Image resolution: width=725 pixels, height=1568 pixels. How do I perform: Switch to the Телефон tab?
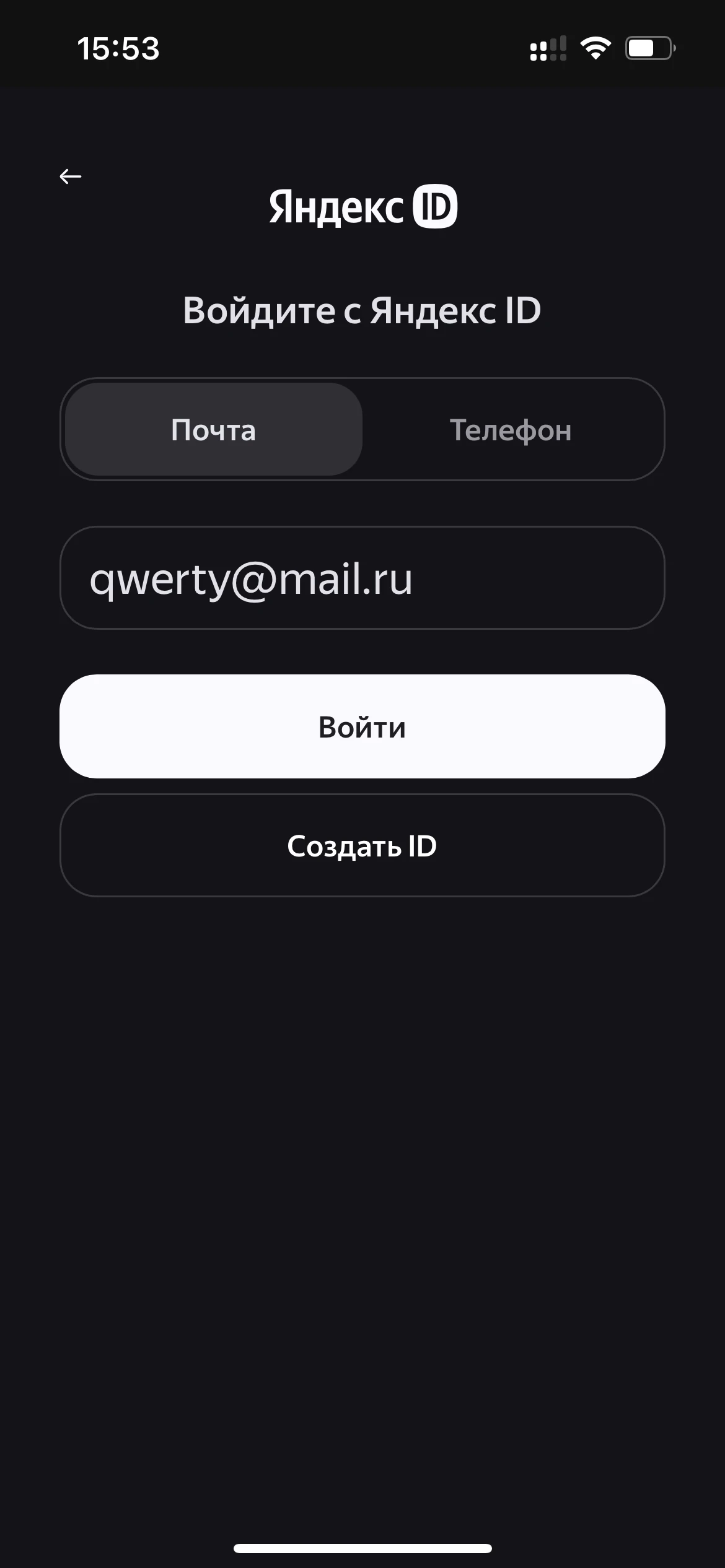click(x=511, y=429)
